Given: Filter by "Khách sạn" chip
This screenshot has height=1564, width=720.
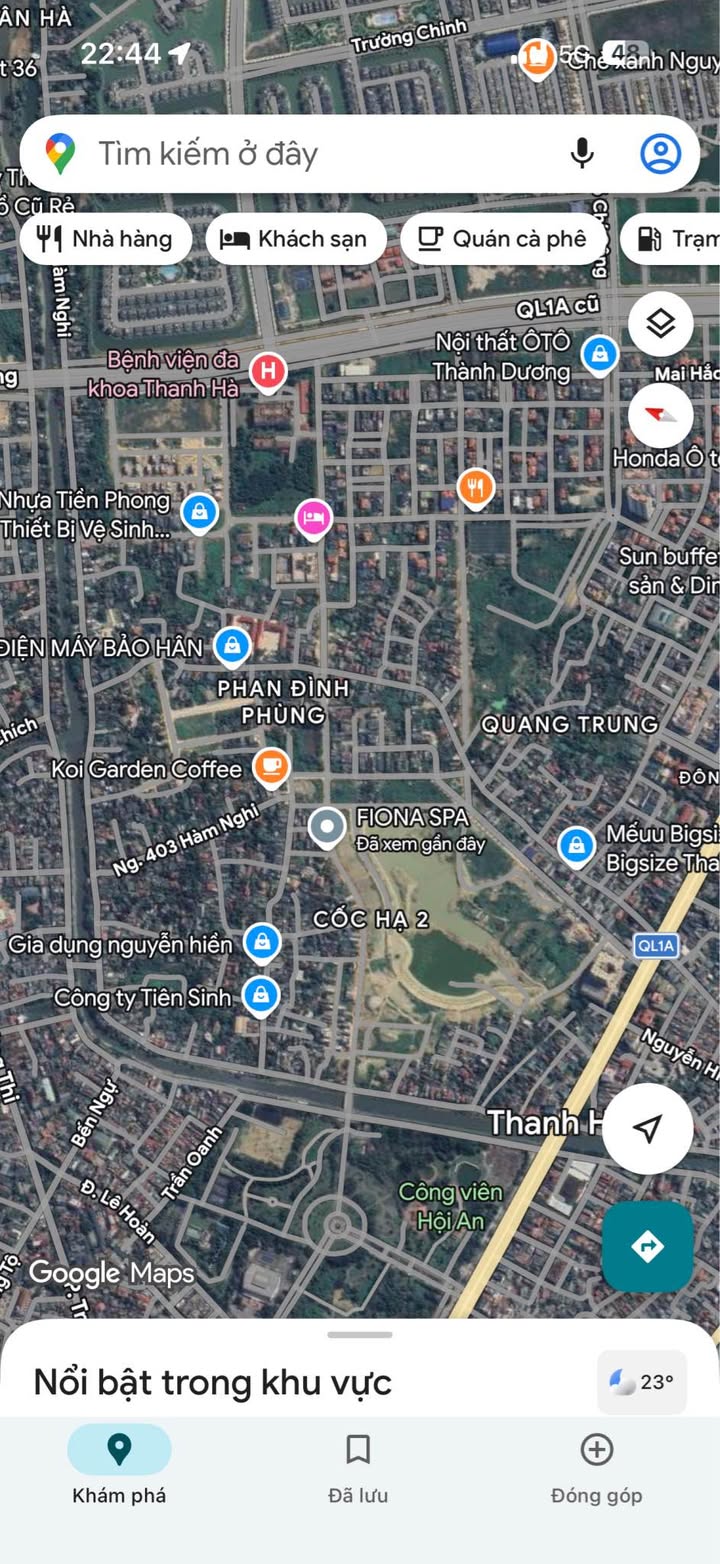Looking at the screenshot, I should 295,239.
